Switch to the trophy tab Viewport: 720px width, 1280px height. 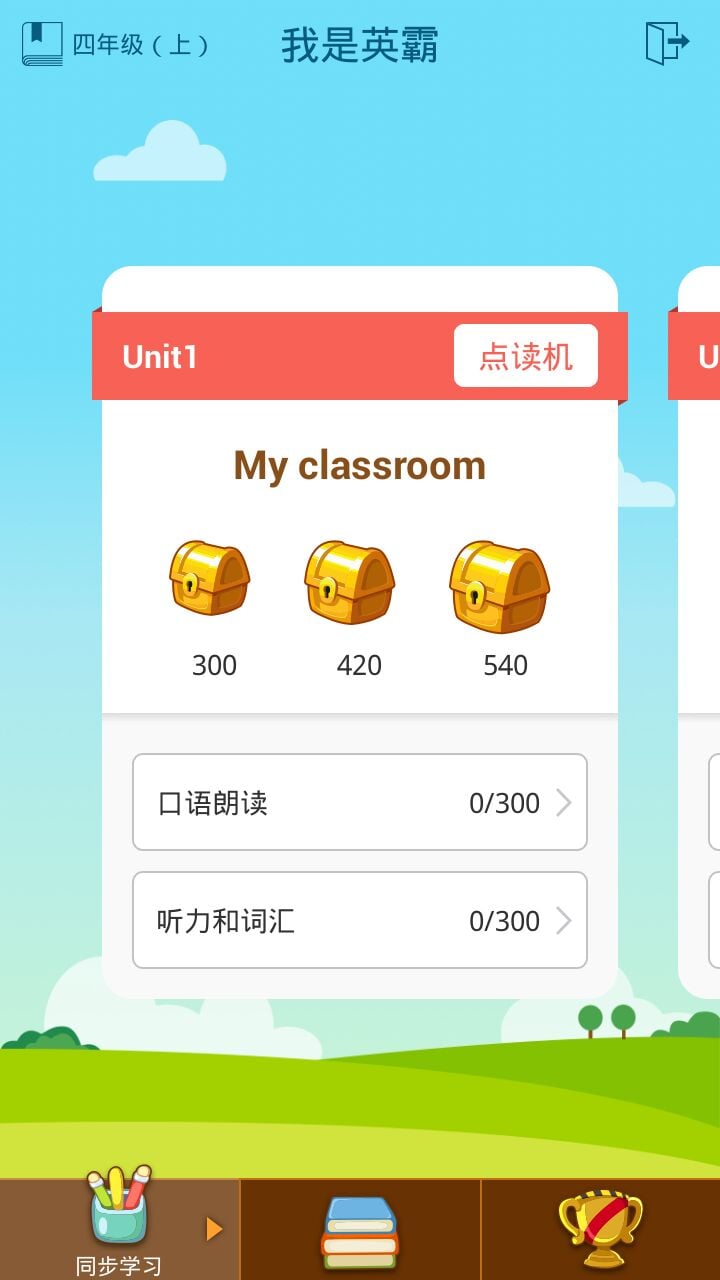601,1230
